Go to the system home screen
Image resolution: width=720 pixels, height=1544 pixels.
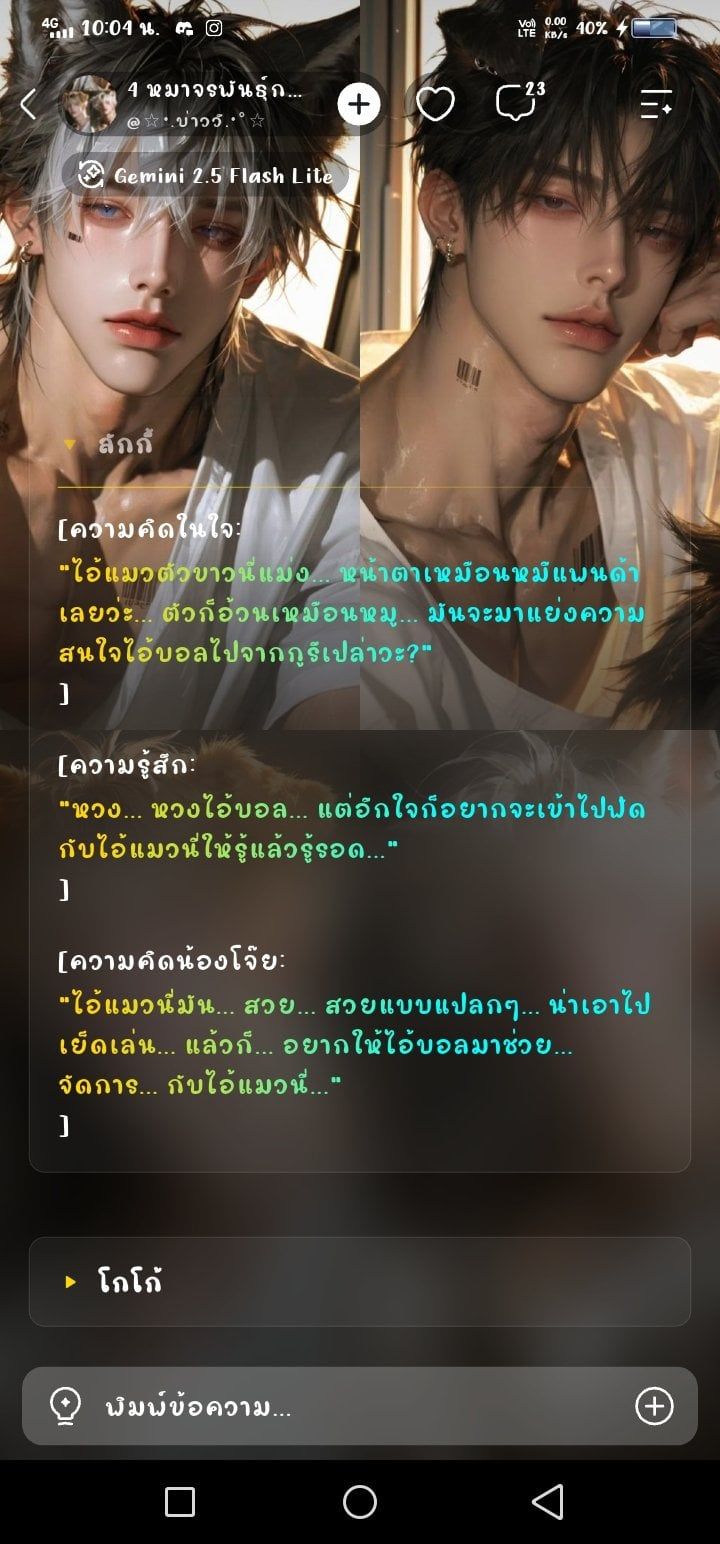[360, 1502]
